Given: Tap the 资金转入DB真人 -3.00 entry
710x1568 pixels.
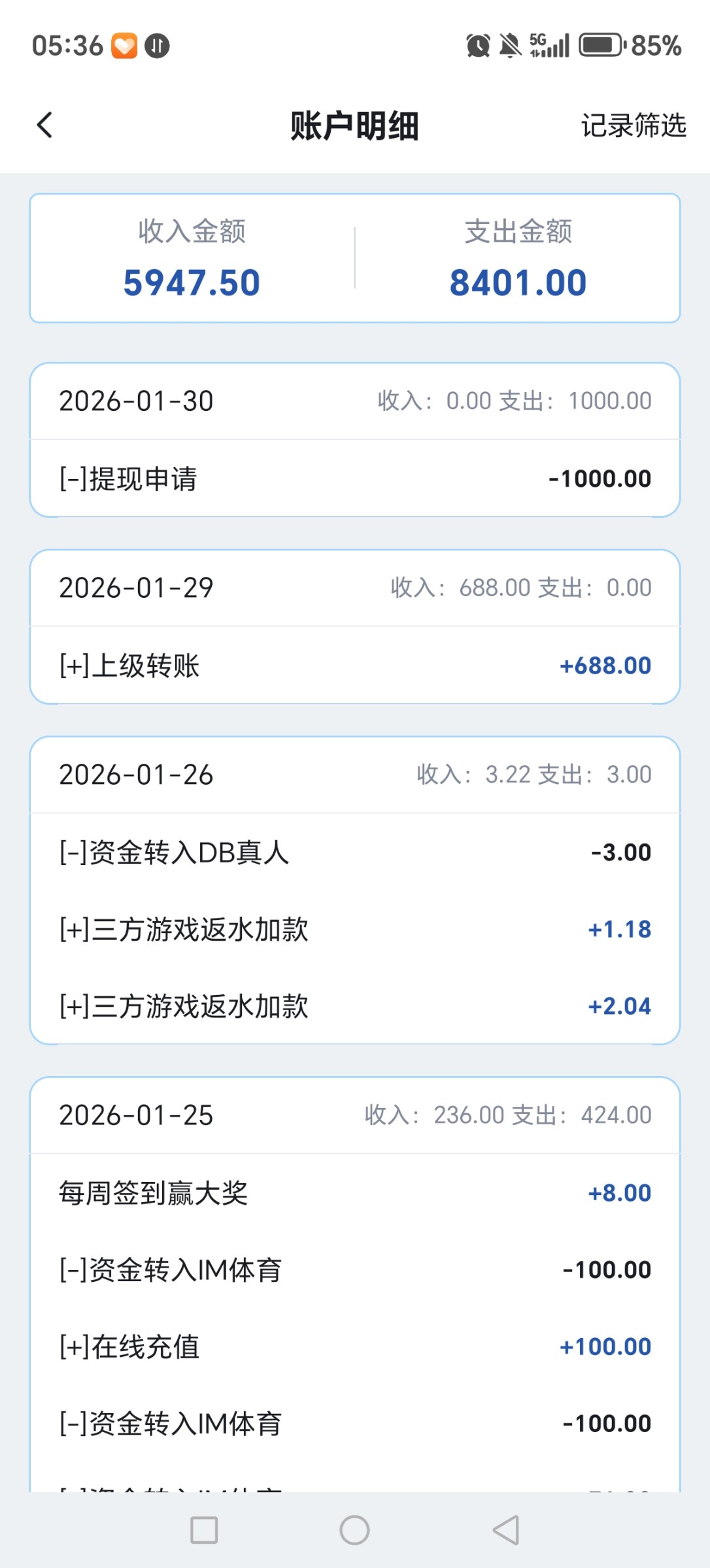Looking at the screenshot, I should point(355,851).
